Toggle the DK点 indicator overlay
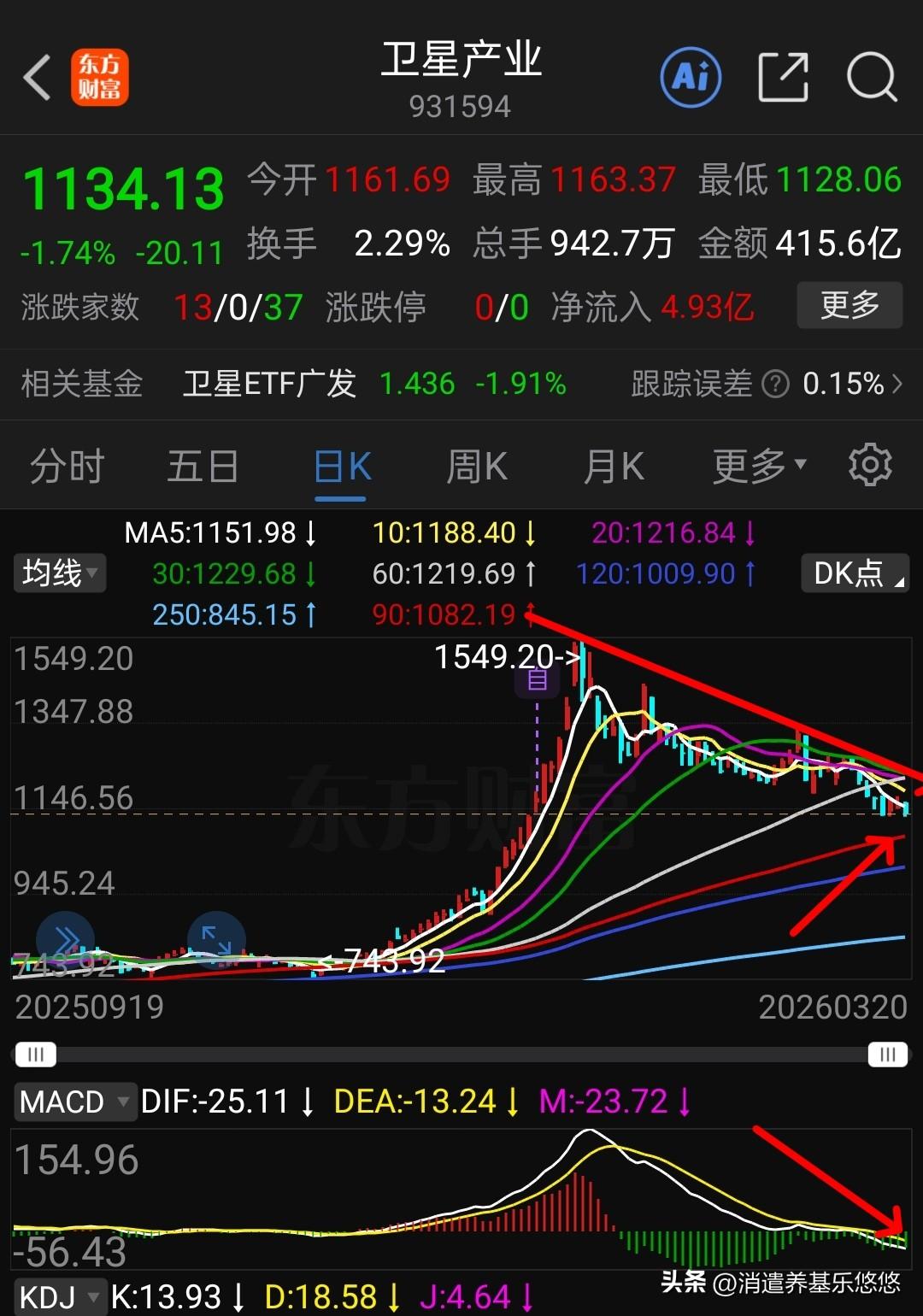The height and width of the screenshot is (1316, 923). click(x=854, y=573)
